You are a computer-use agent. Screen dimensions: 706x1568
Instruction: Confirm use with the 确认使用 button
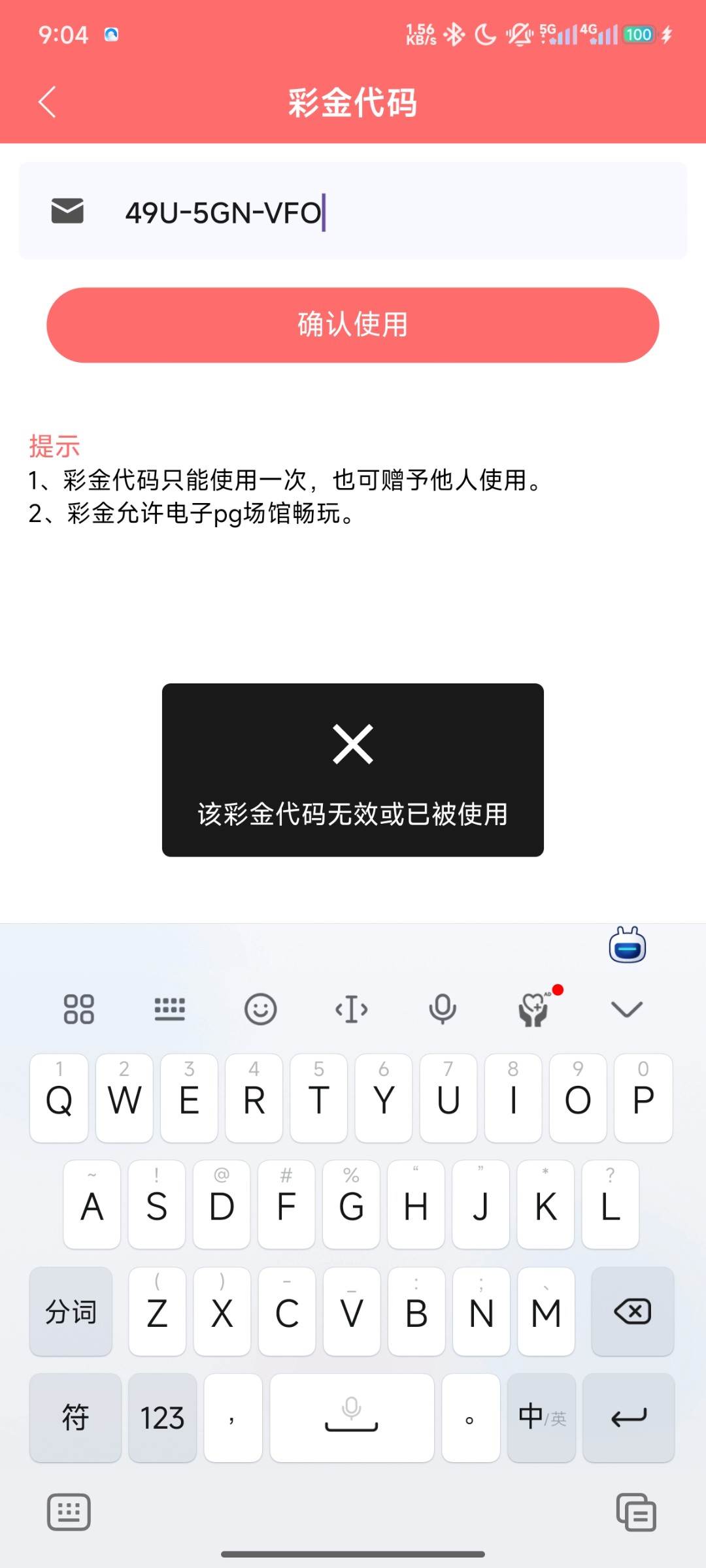(x=353, y=325)
